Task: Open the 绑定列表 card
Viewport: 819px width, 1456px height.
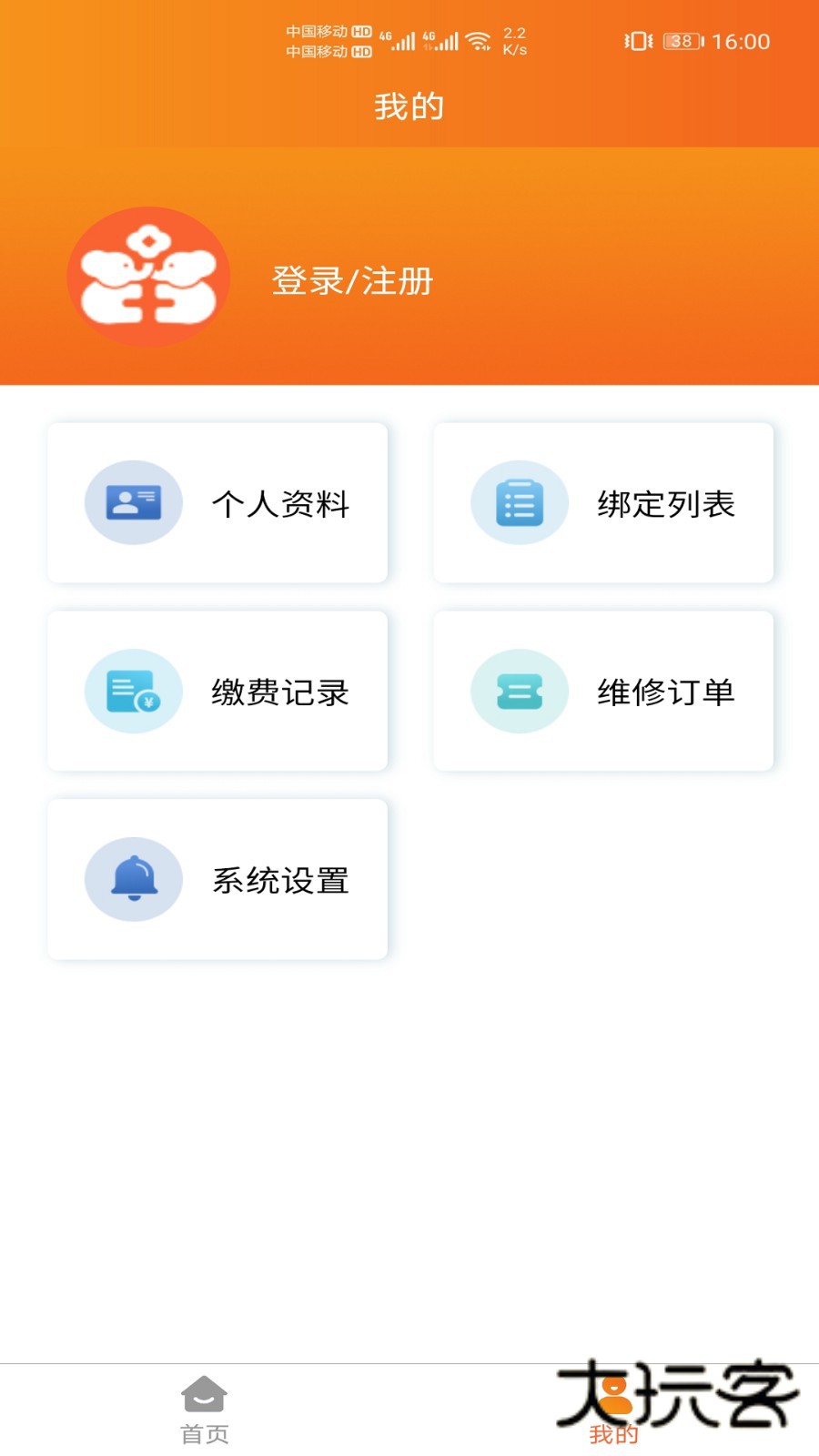Action: 603,501
